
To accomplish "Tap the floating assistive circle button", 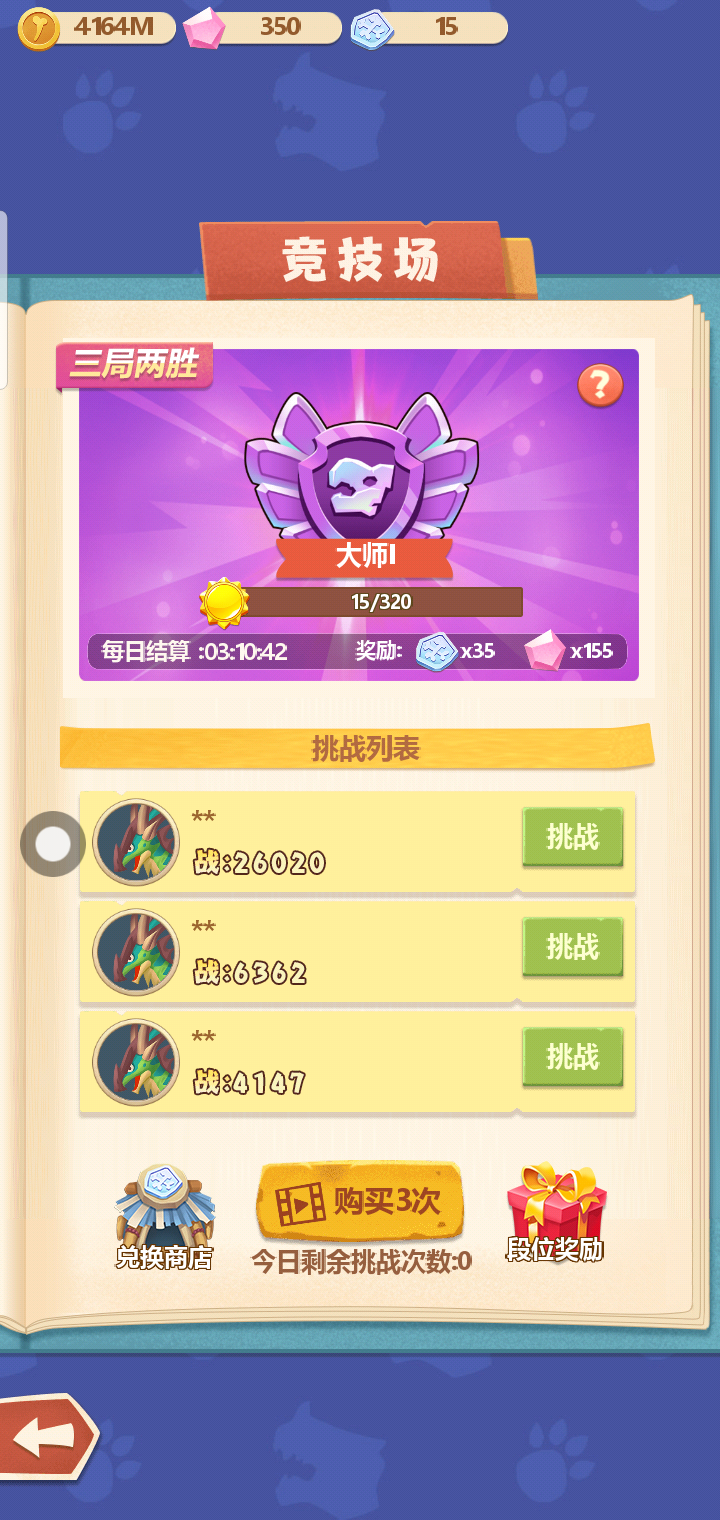I will coord(53,845).
